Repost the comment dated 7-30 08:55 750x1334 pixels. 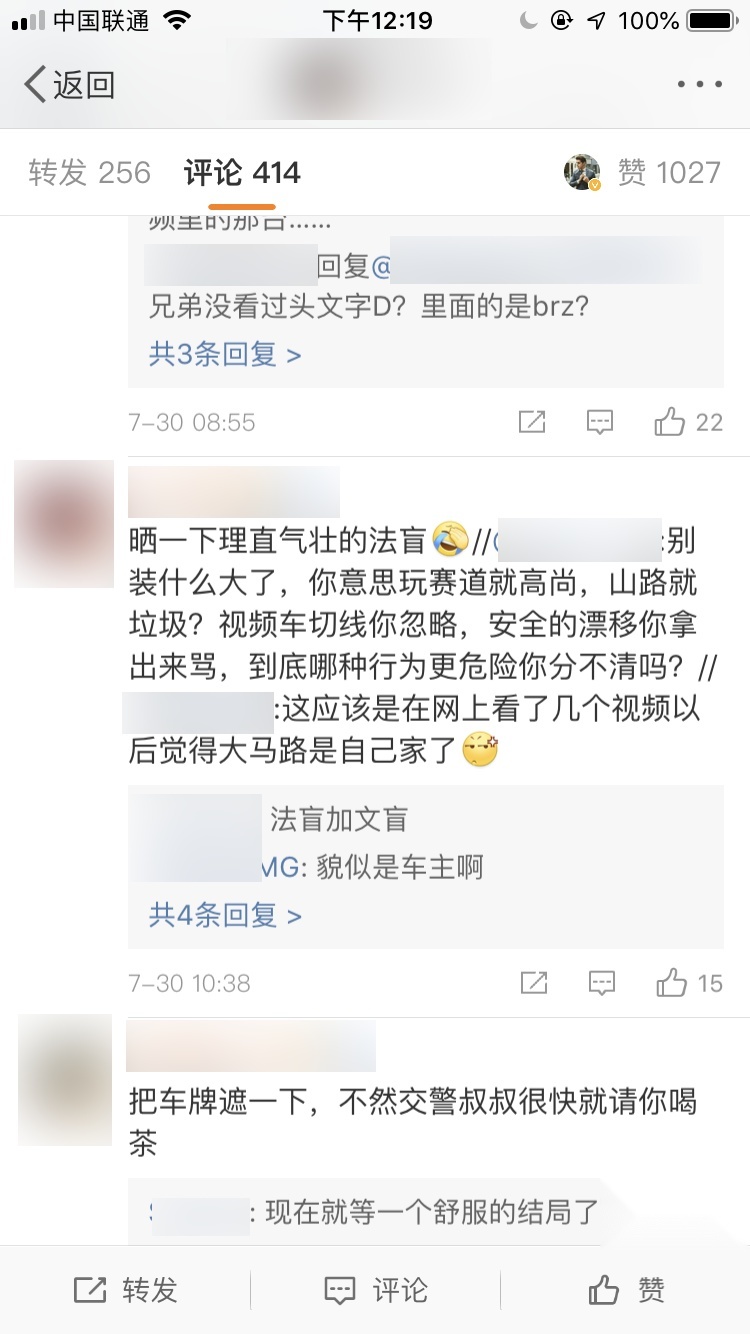tap(532, 422)
